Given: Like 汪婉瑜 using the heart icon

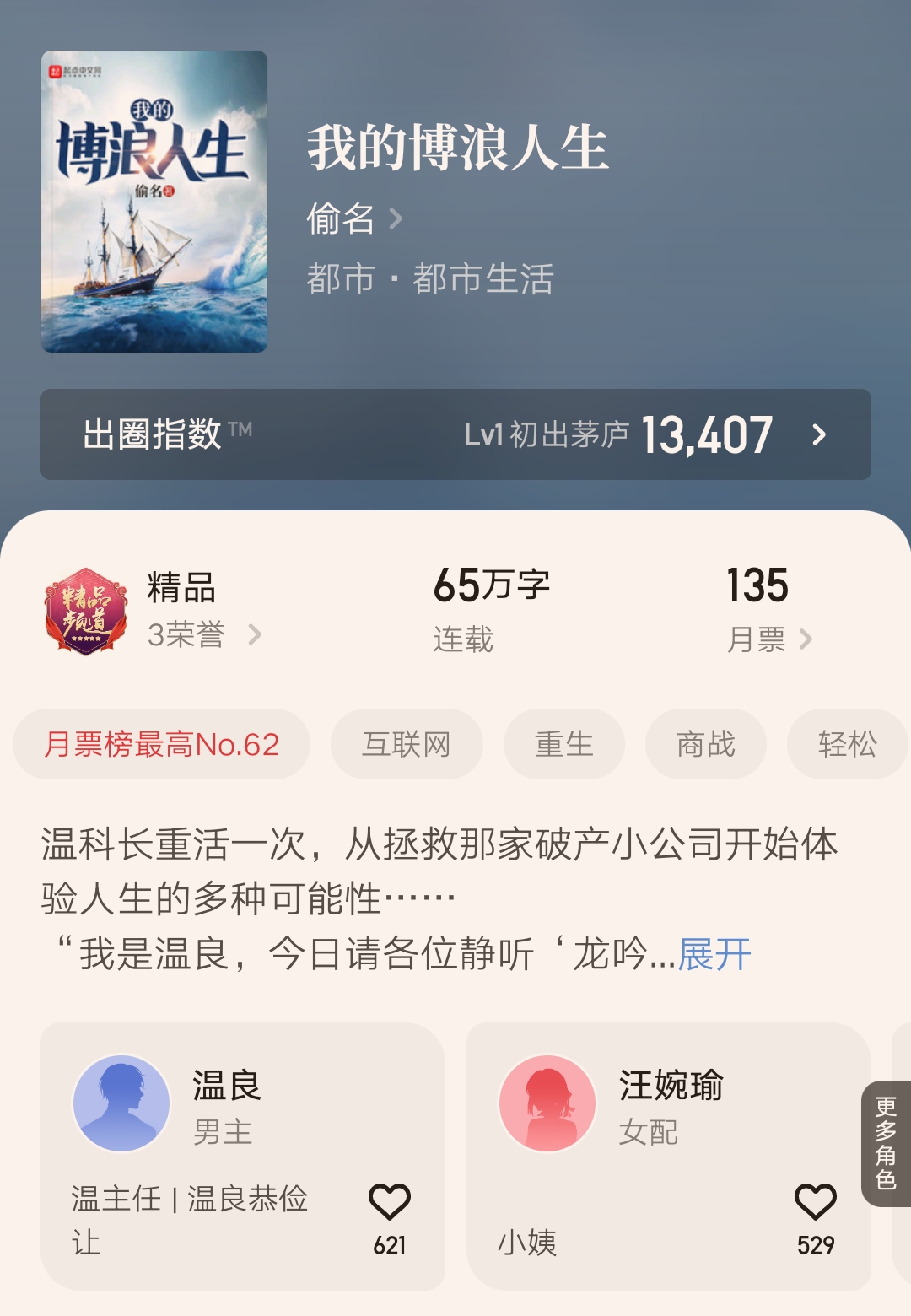Looking at the screenshot, I should click(x=814, y=1201).
